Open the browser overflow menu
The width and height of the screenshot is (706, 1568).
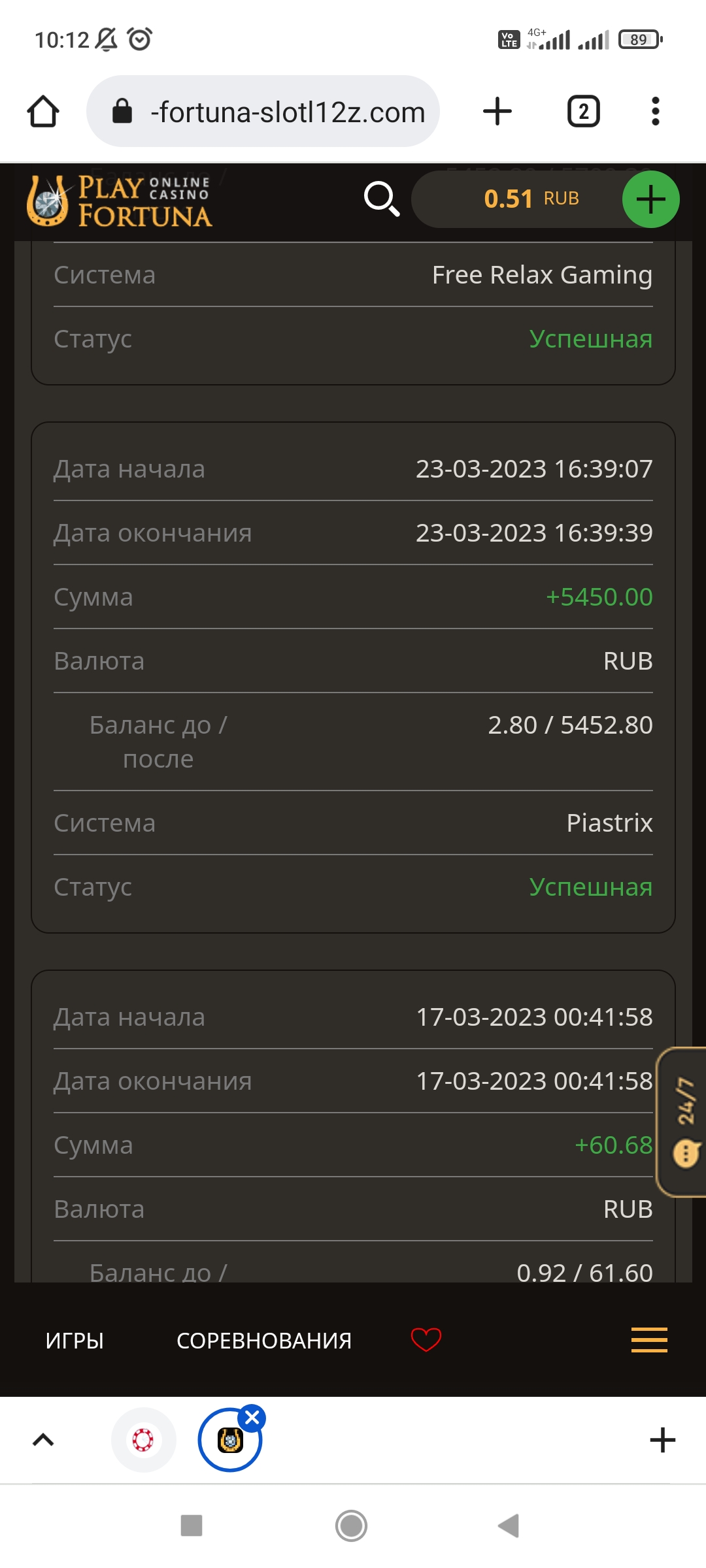pyautogui.click(x=655, y=112)
